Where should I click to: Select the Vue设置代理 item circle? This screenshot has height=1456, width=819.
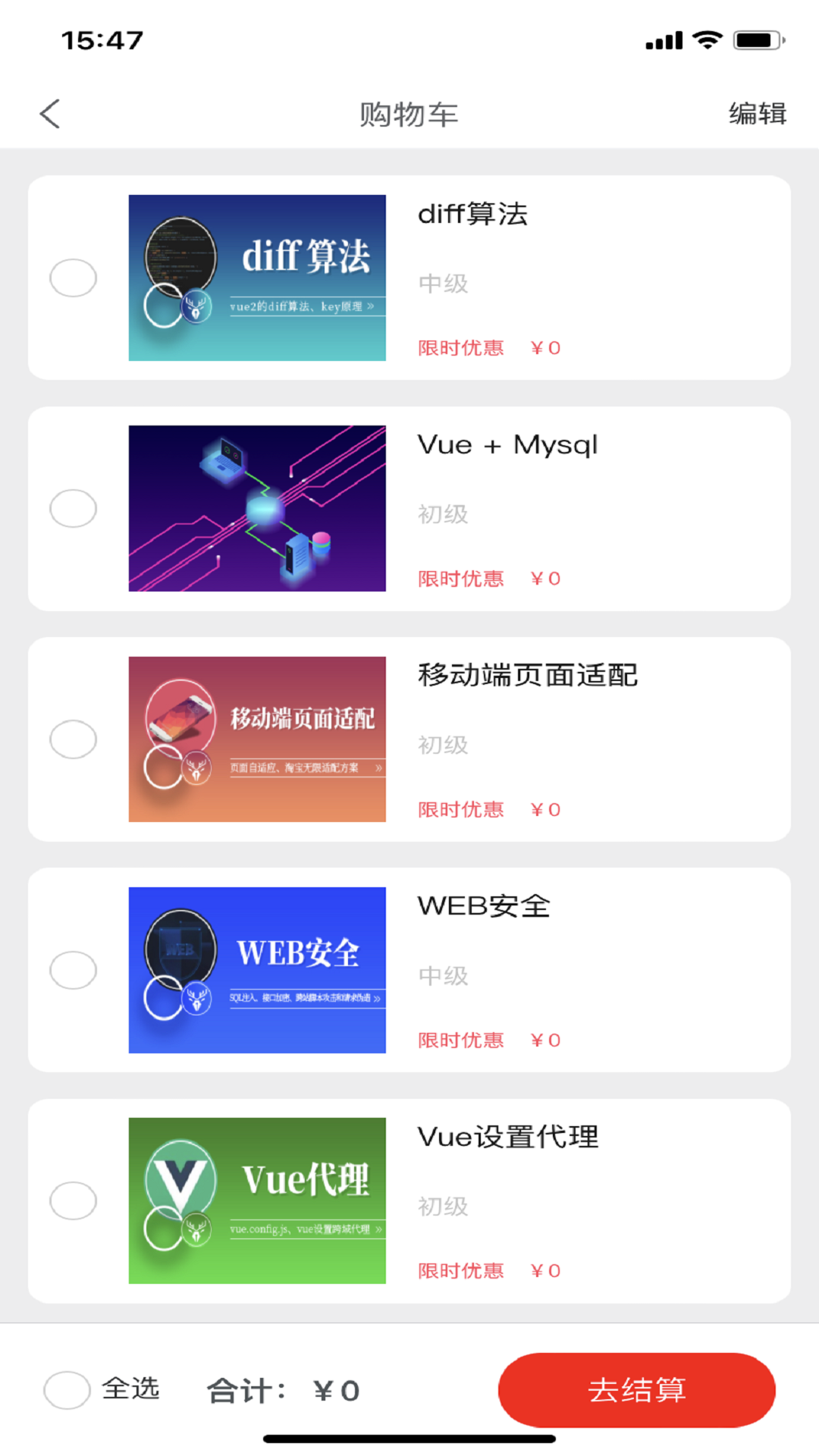(x=73, y=1200)
